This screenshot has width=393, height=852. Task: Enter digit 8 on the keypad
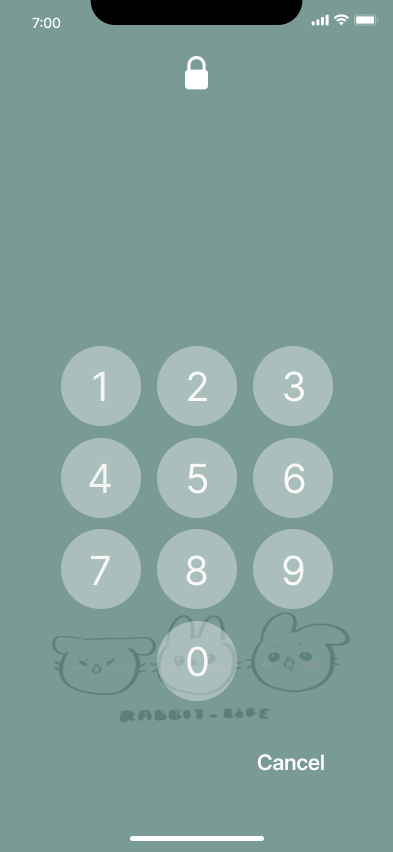coord(197,569)
